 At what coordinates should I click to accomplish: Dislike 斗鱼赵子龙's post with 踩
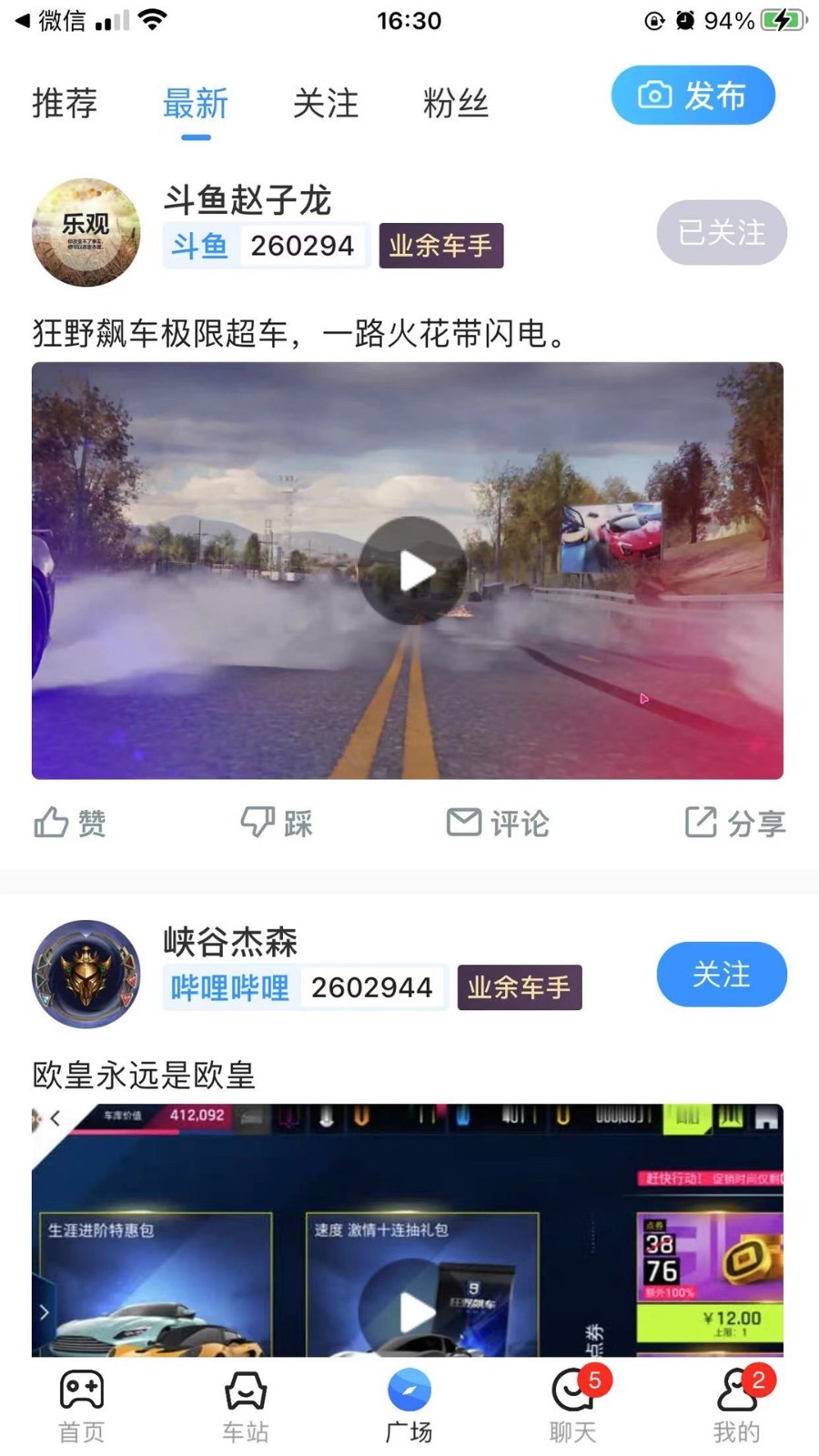[277, 823]
